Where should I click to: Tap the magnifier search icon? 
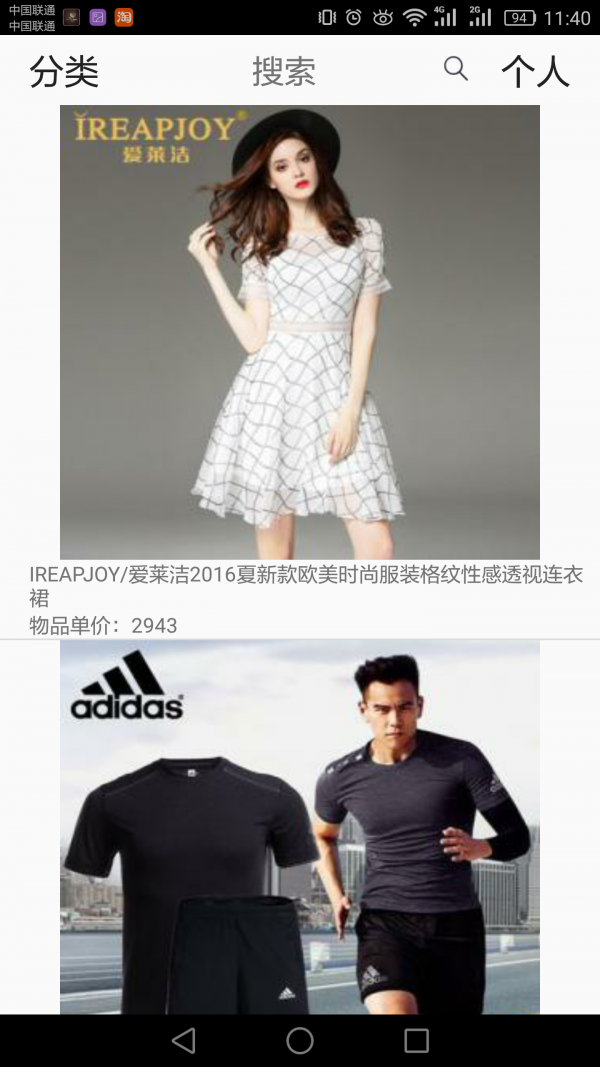click(456, 69)
